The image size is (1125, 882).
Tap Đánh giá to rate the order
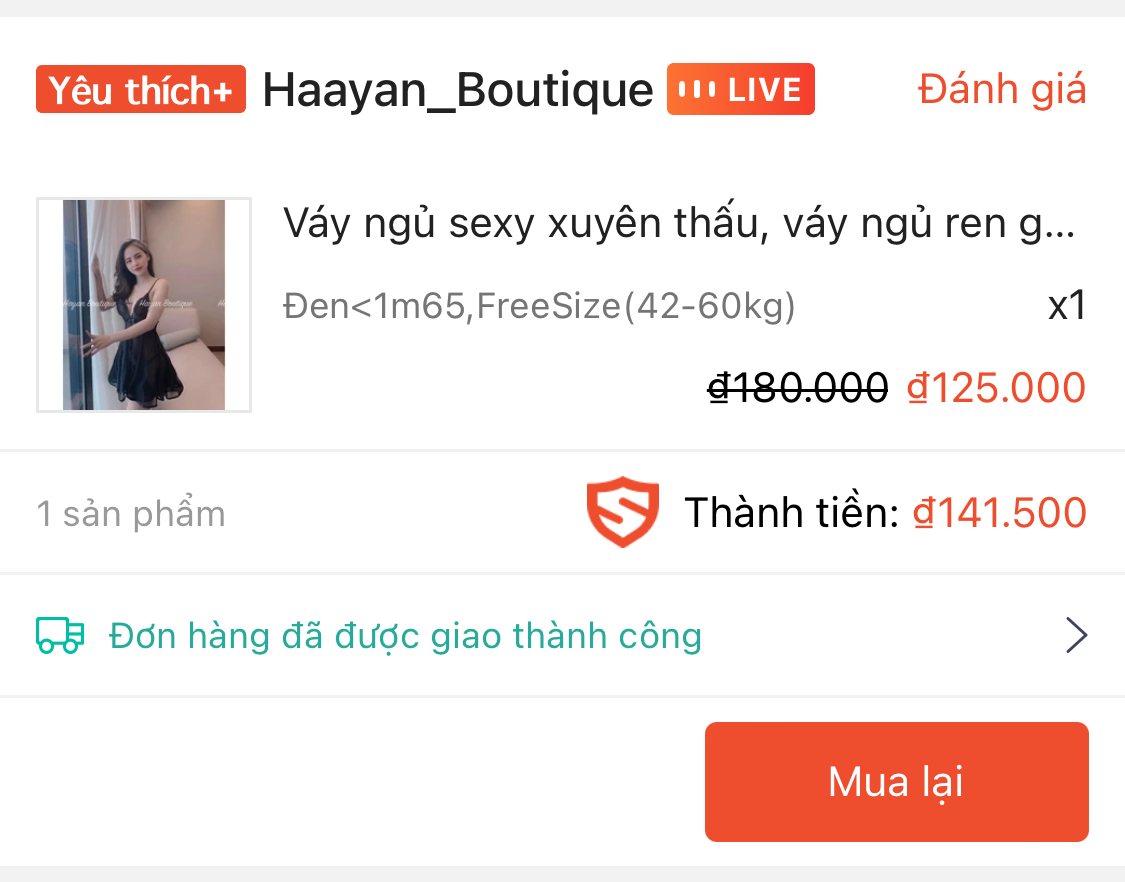coord(1001,90)
